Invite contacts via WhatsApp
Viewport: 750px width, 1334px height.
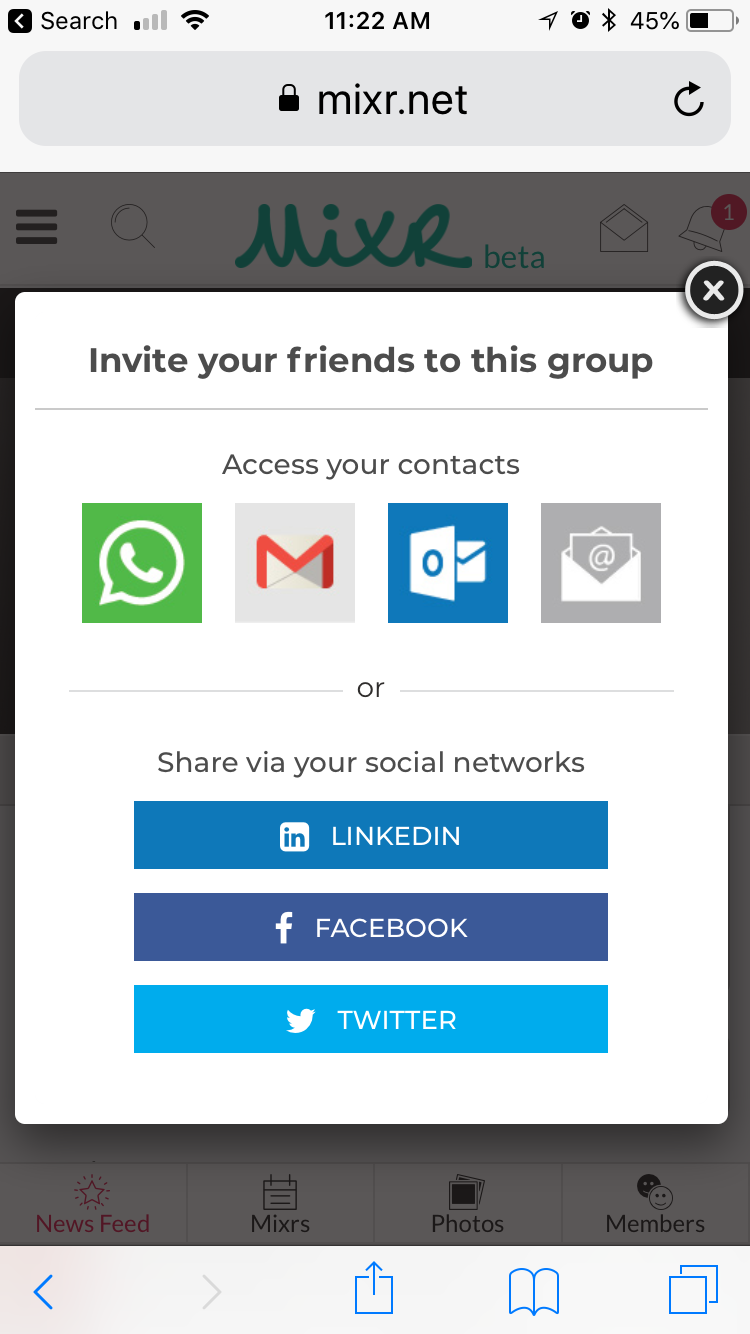(x=142, y=563)
